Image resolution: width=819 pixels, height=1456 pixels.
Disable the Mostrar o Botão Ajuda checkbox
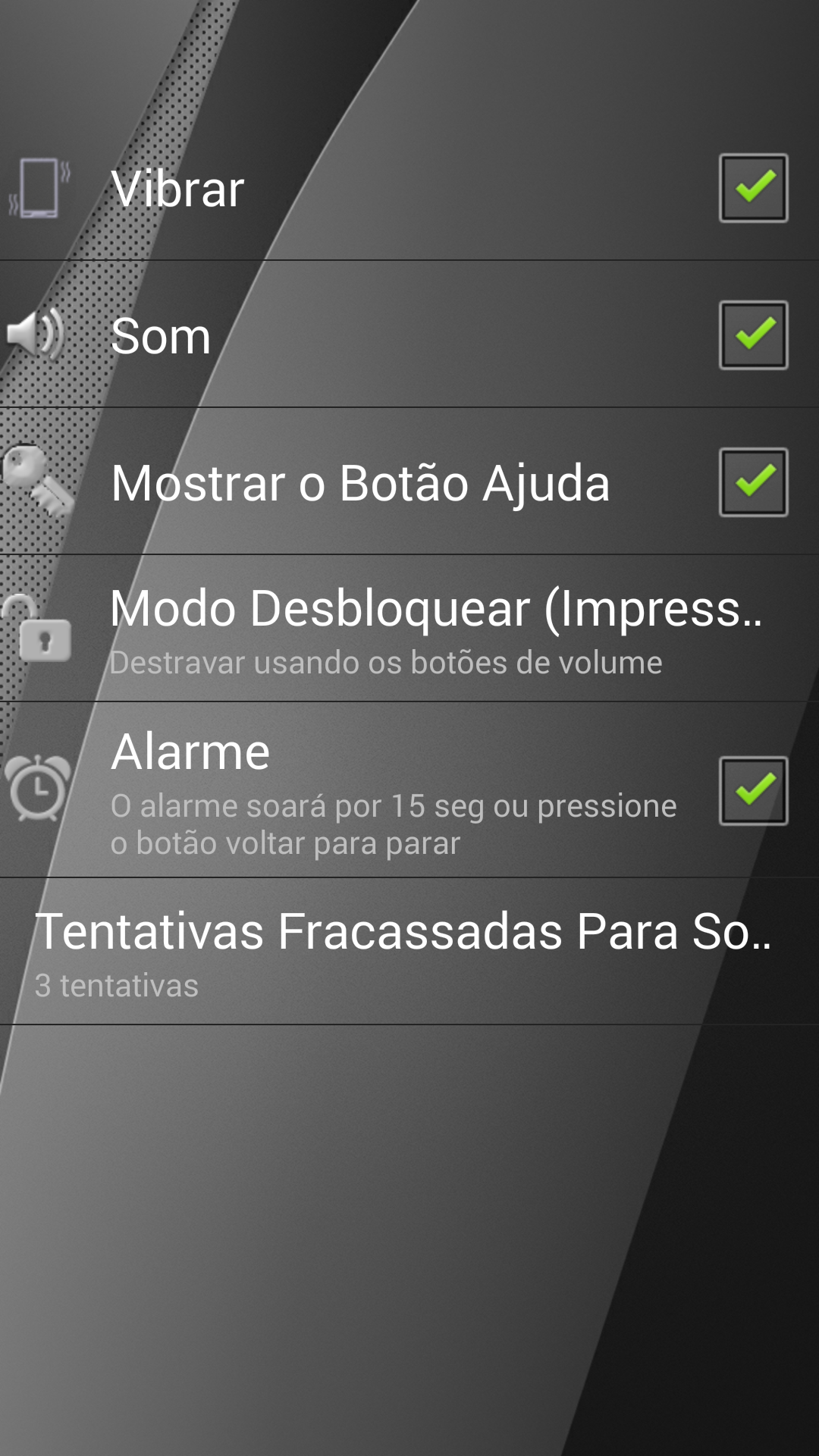tap(753, 482)
